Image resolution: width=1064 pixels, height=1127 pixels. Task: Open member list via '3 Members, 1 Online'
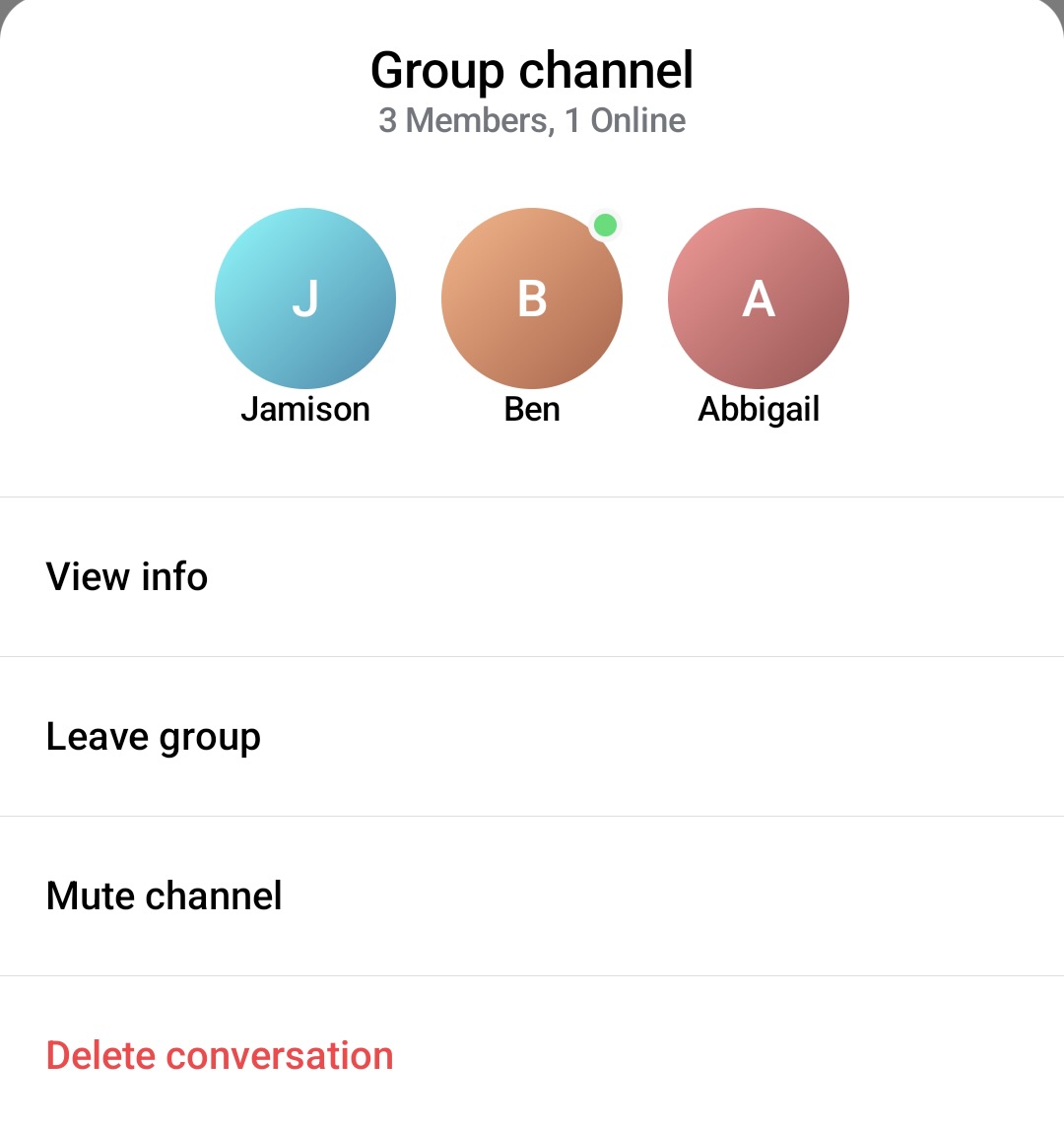(x=531, y=119)
